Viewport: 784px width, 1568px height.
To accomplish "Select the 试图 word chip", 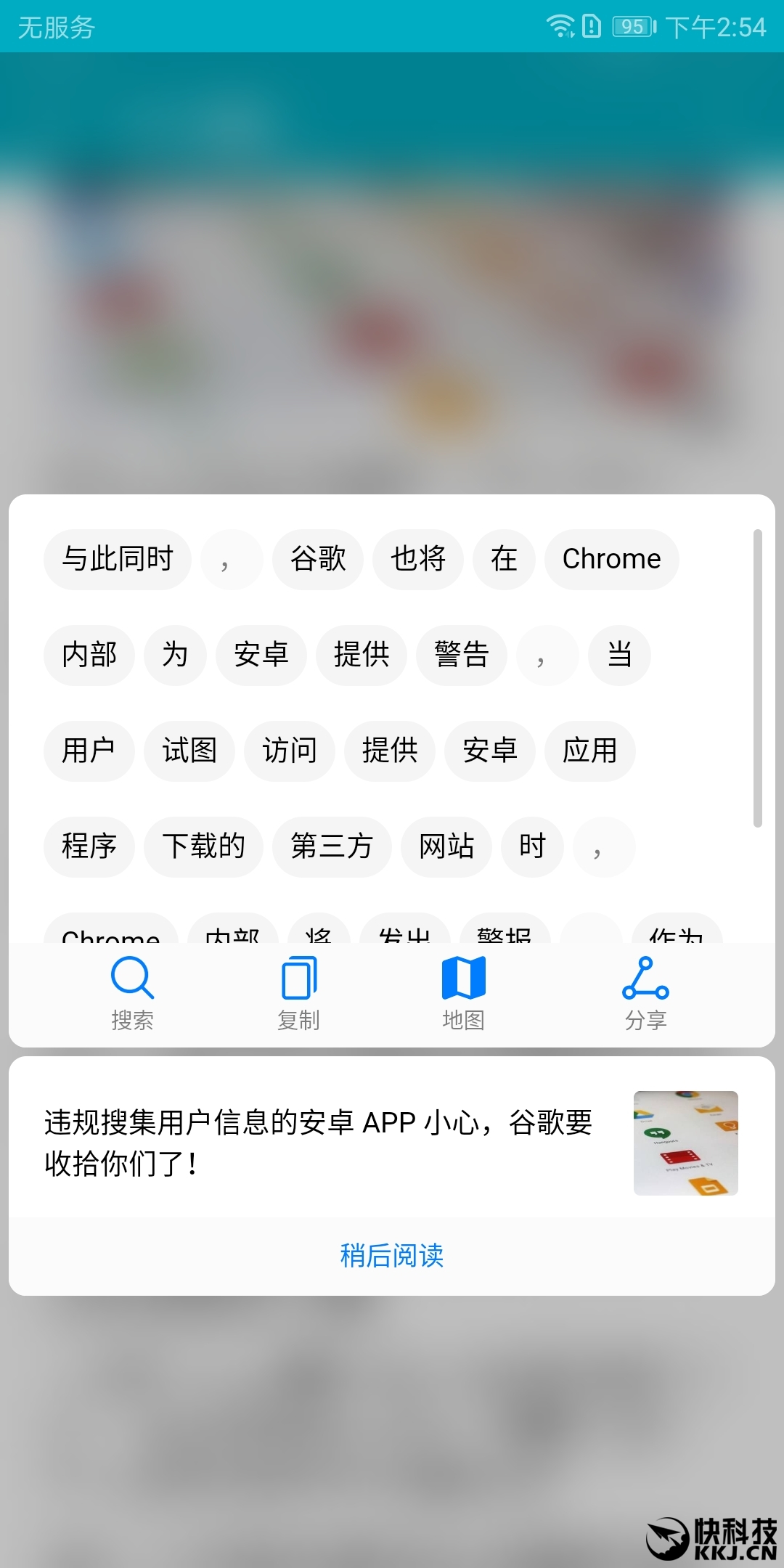I will (x=189, y=751).
